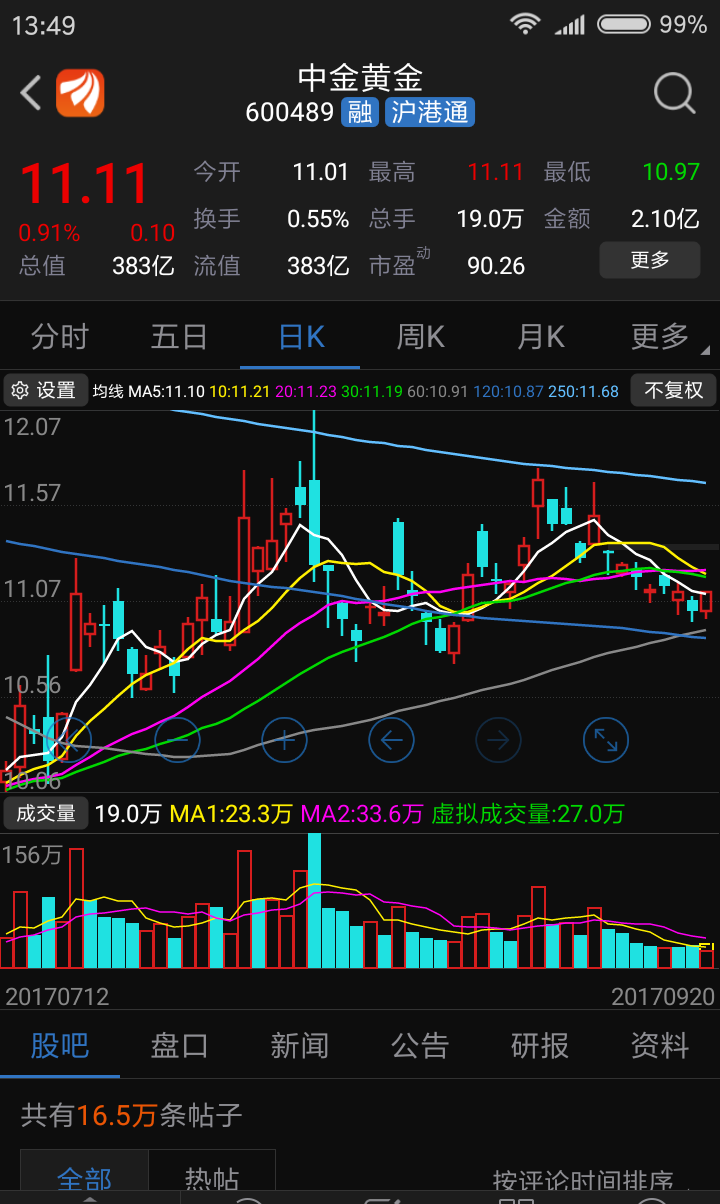This screenshot has height=1204, width=720.
Task: Open the 资料 tab
Action: [660, 1045]
